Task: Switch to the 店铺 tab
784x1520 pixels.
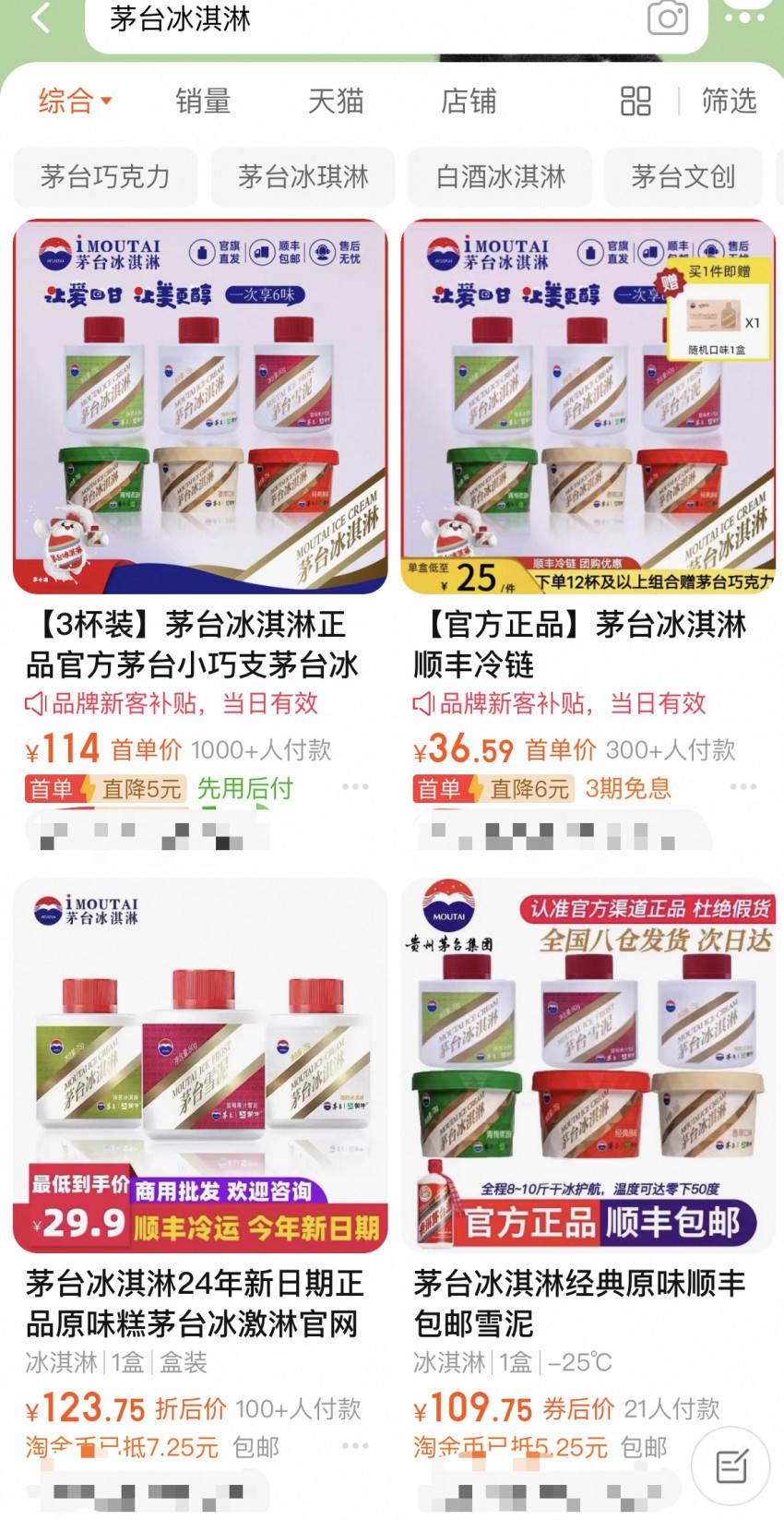Action: pyautogui.click(x=469, y=101)
